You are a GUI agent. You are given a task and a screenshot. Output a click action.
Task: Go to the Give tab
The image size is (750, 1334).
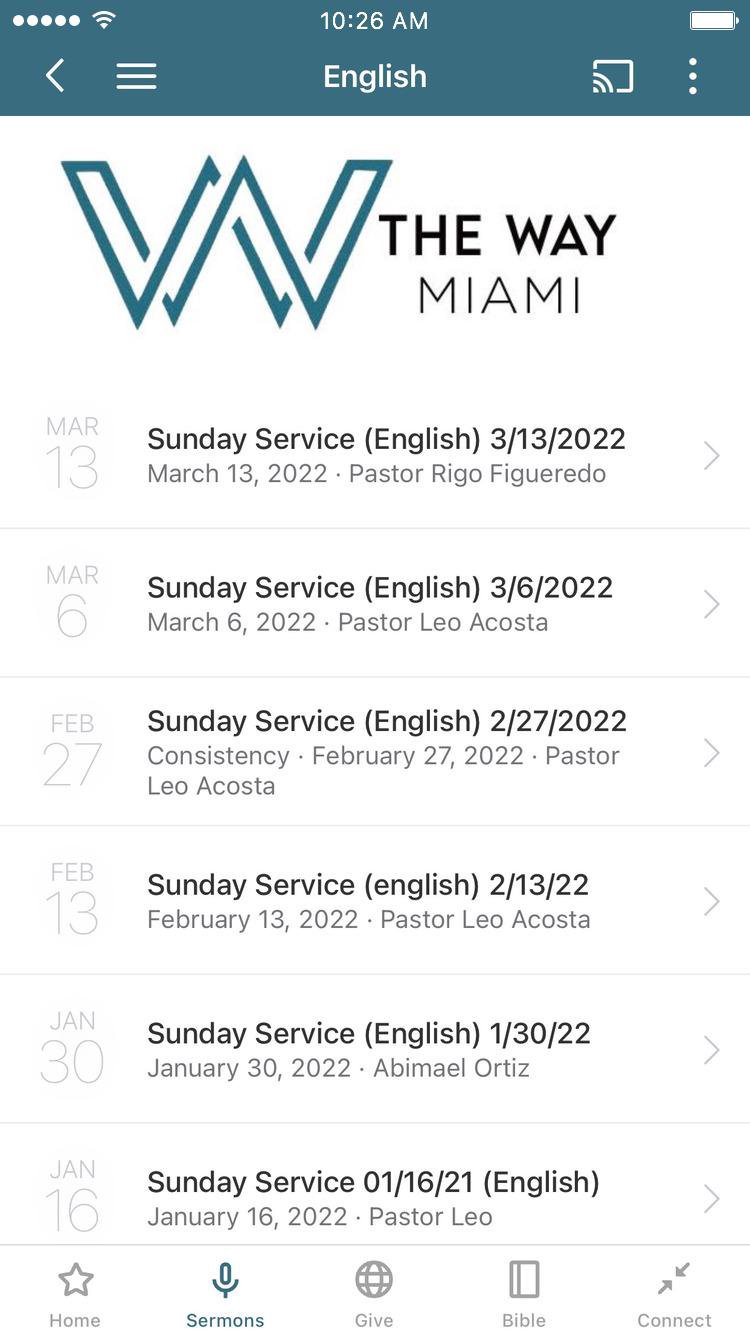tap(374, 1292)
